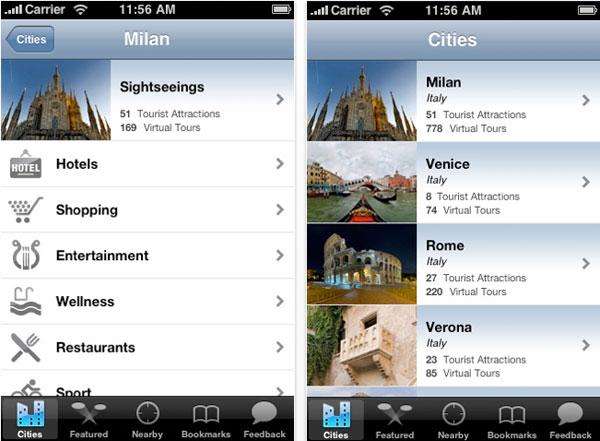
Task: Open Verona from the Cities list
Action: pyautogui.click(x=453, y=346)
